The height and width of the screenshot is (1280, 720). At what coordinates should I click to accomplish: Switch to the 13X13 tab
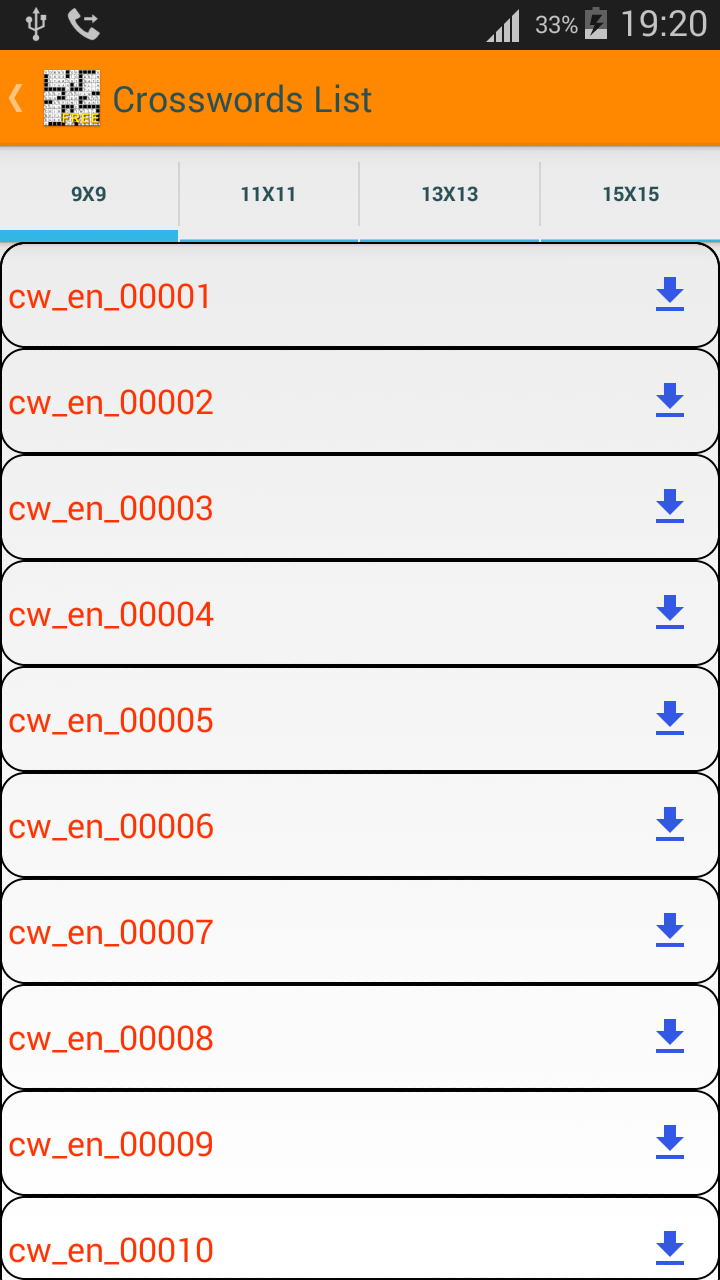449,194
